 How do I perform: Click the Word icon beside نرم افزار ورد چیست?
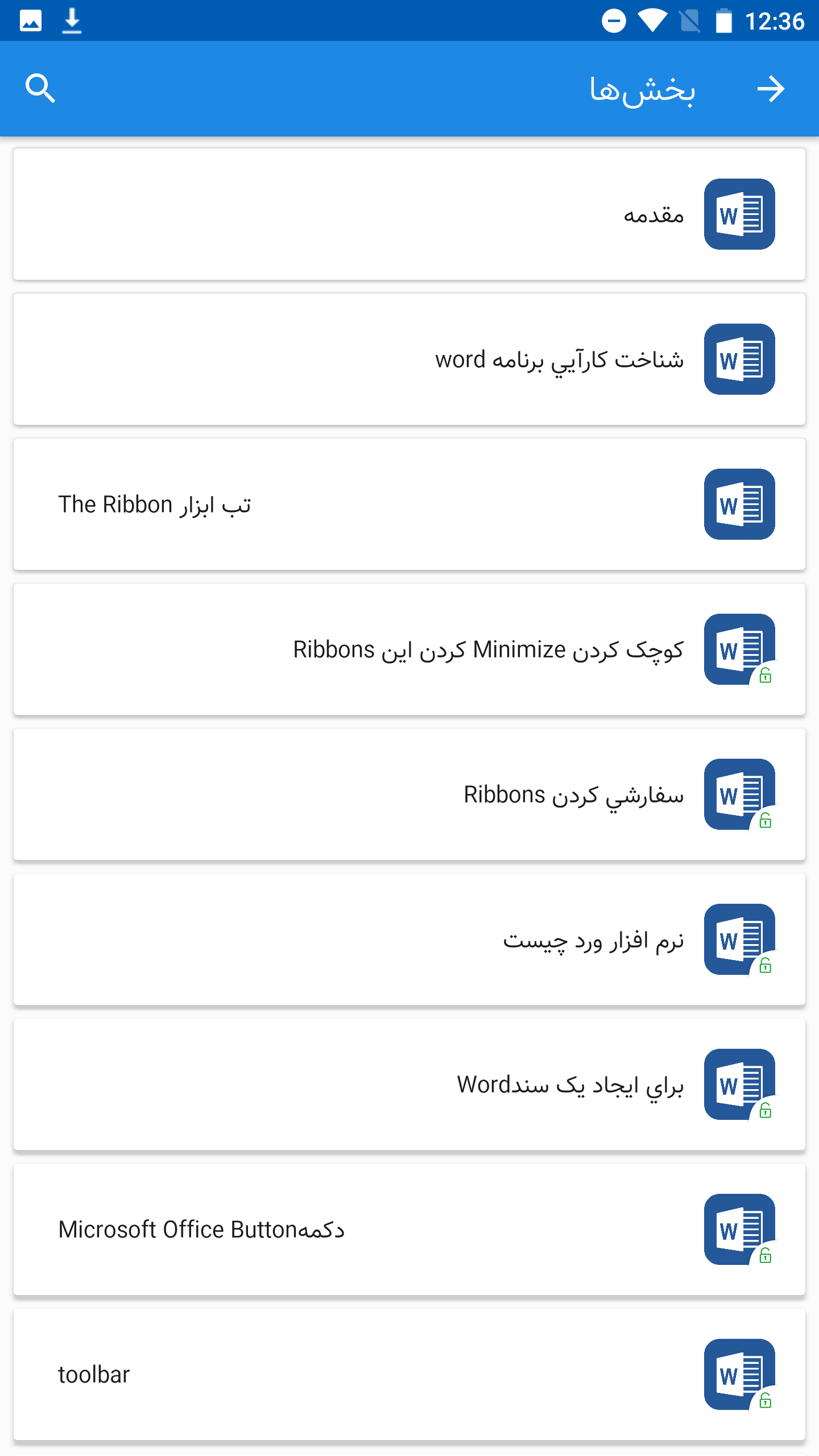[739, 940]
